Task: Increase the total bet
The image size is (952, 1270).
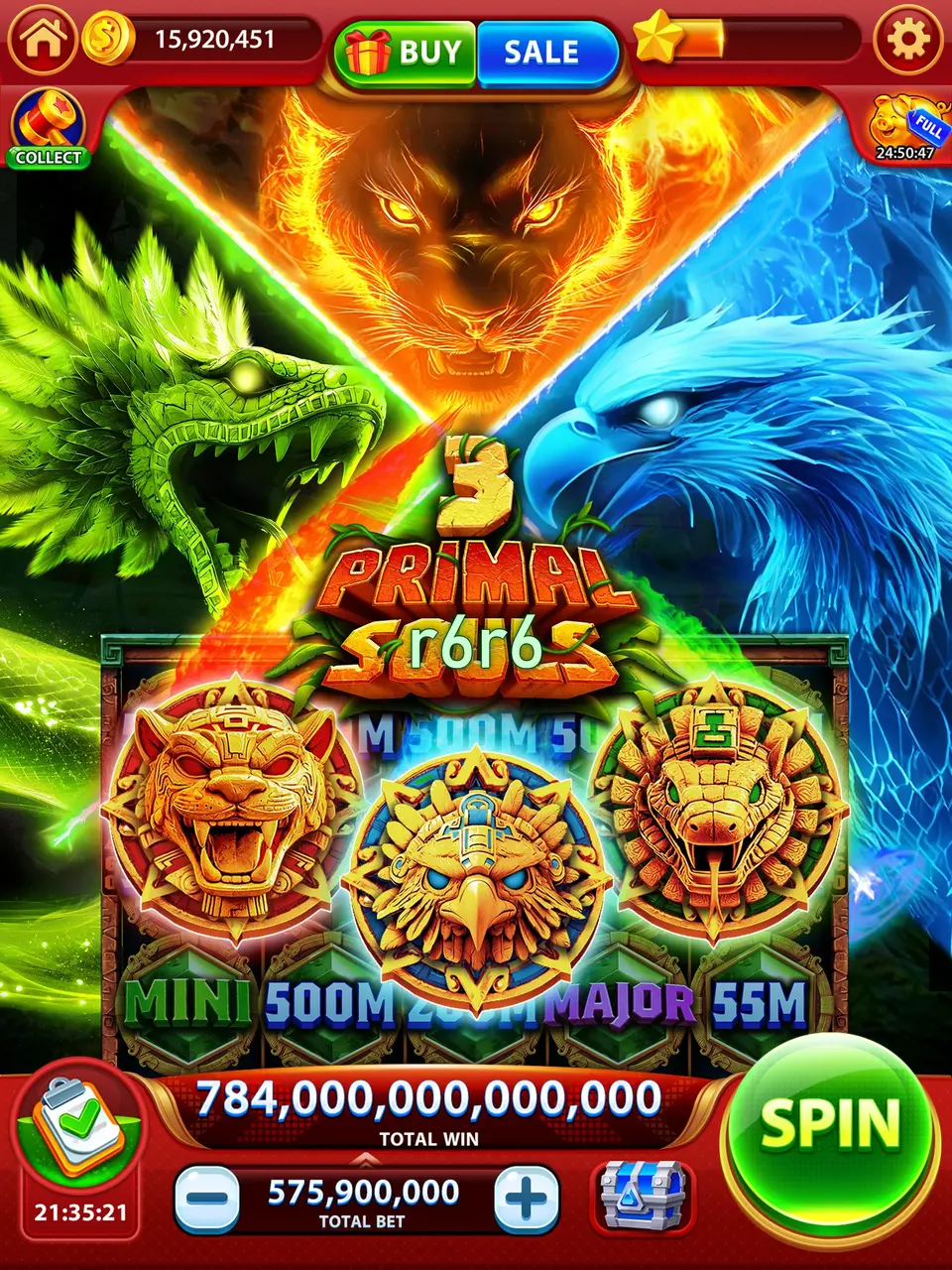Action: (526, 1200)
